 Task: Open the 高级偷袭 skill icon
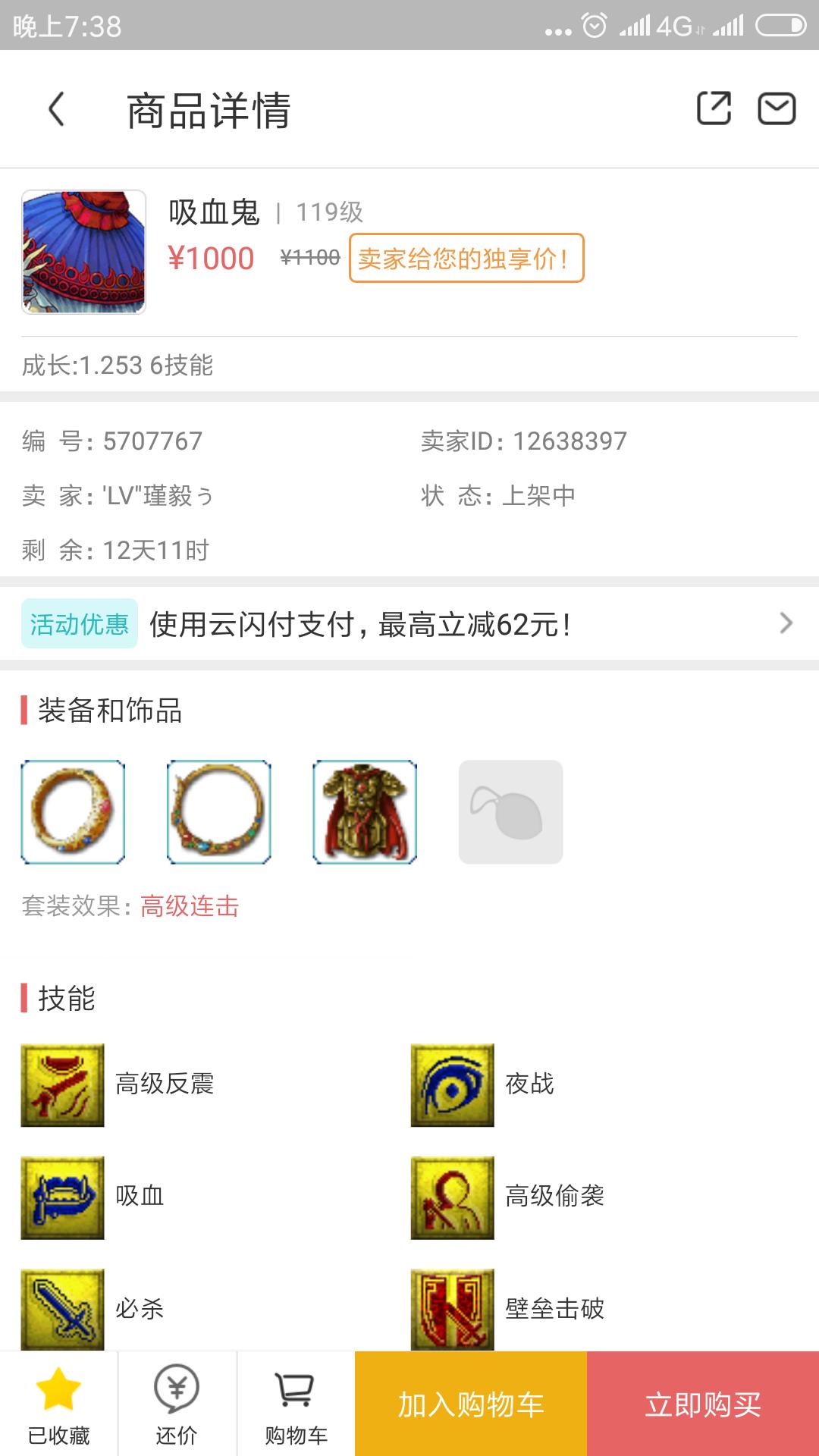452,1197
